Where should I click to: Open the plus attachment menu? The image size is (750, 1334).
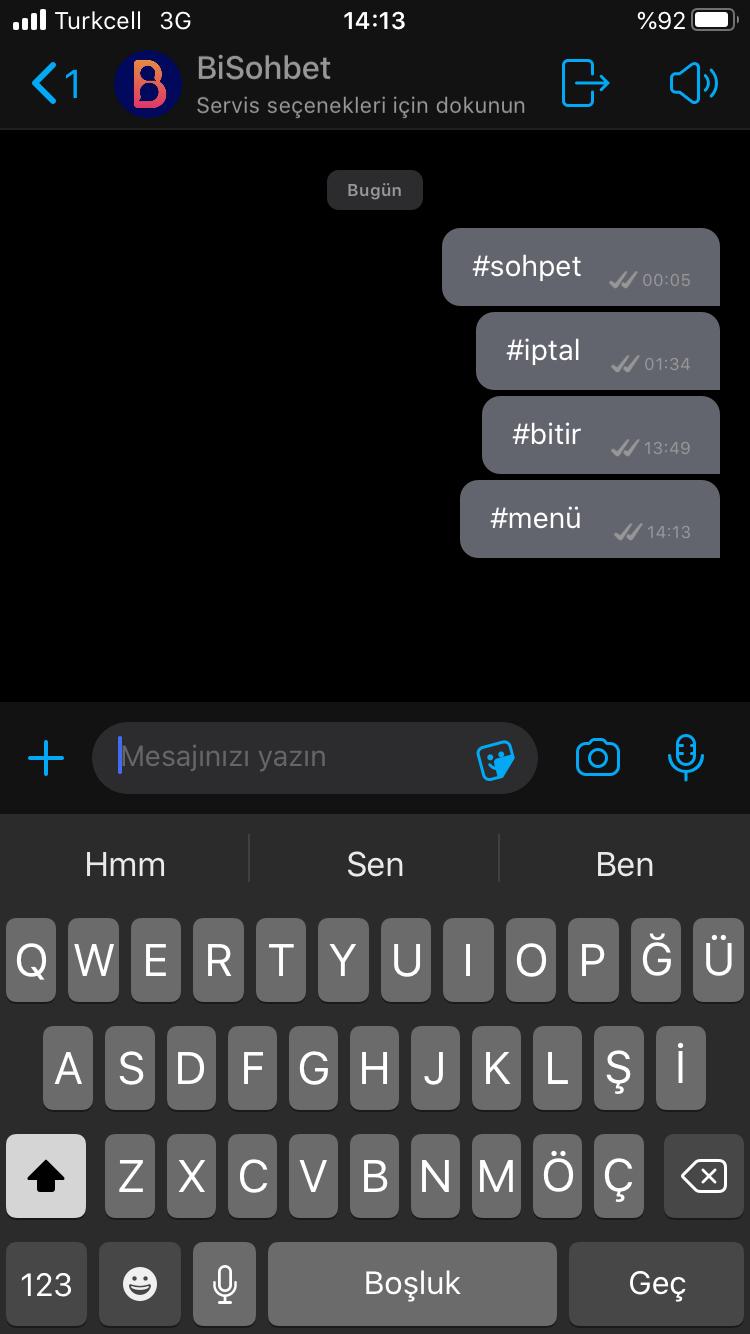click(46, 758)
